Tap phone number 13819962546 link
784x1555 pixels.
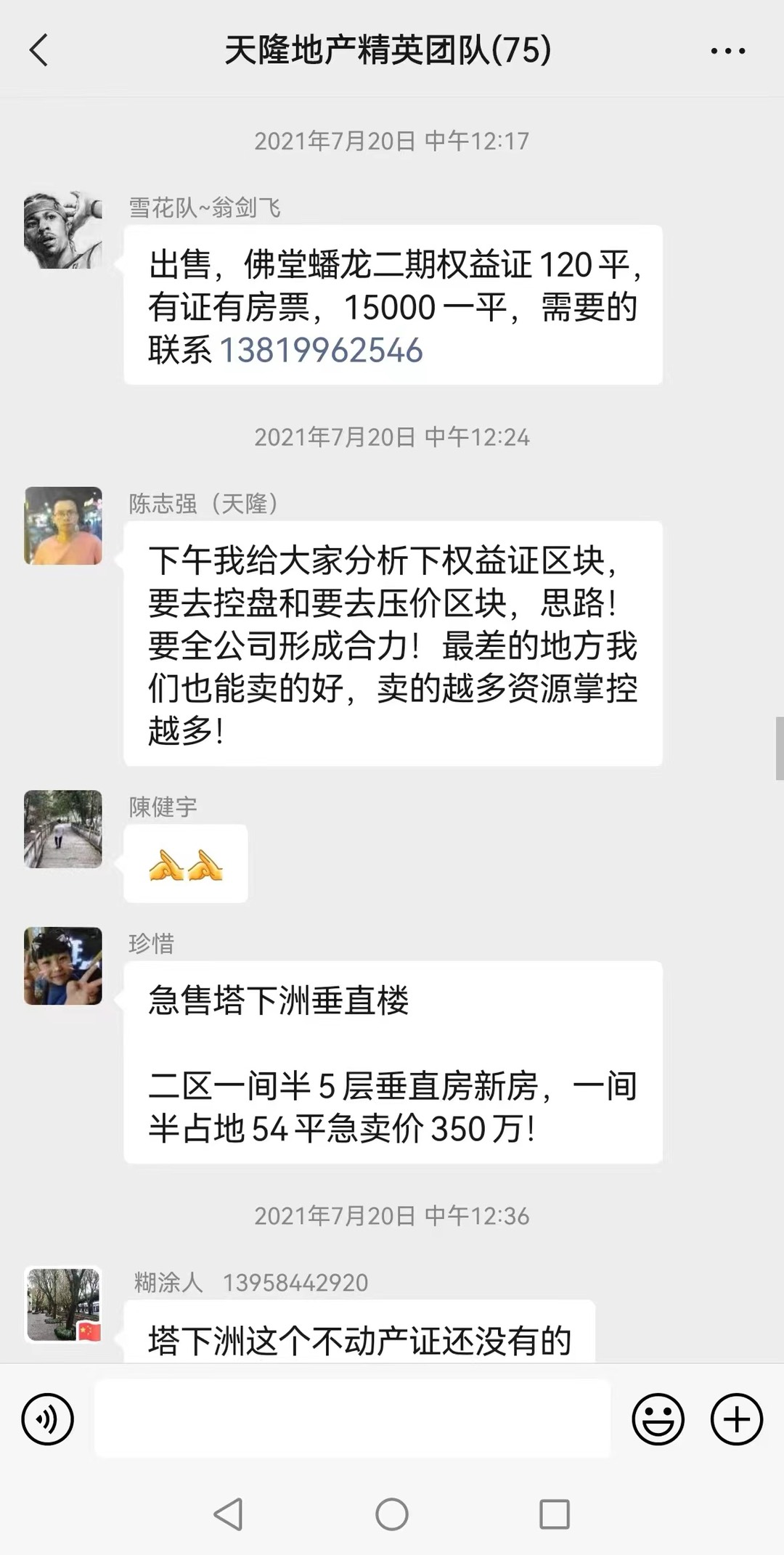point(321,350)
